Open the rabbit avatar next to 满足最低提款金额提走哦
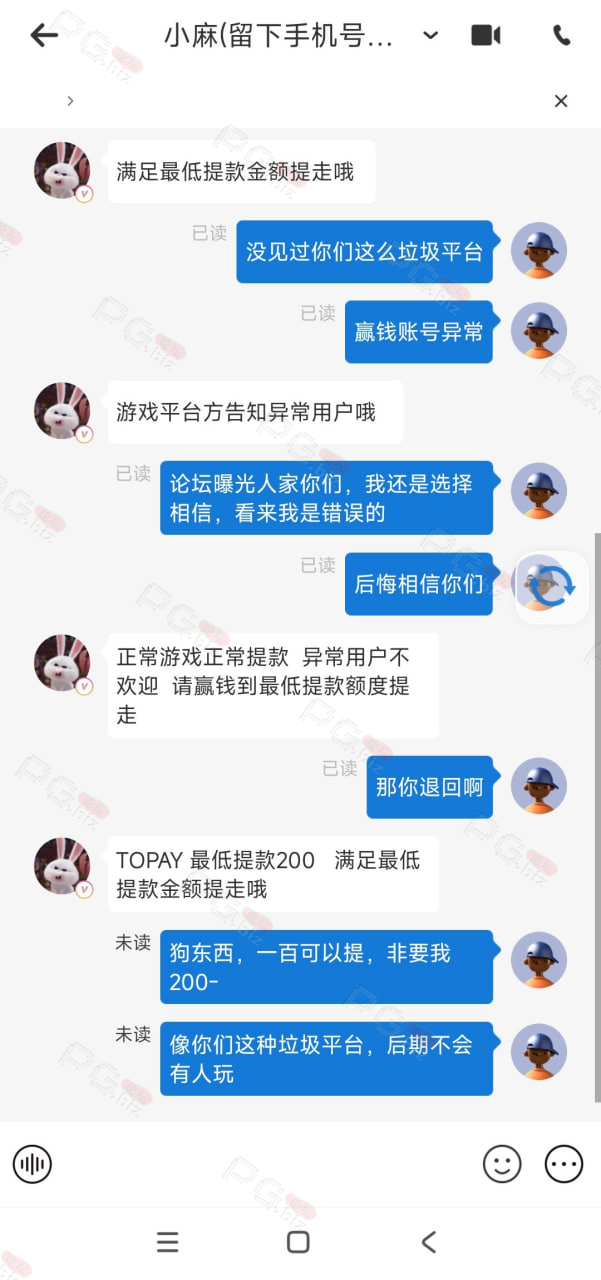 63,170
